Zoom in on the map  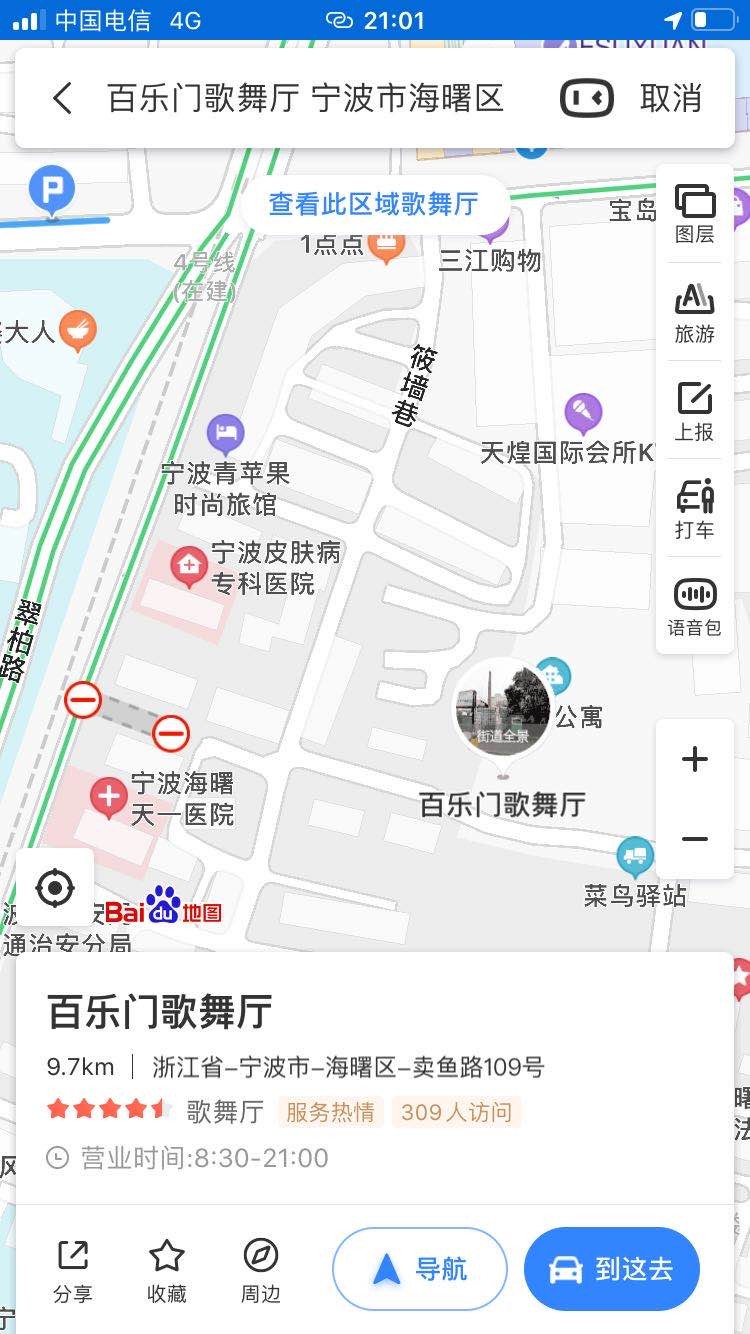click(x=695, y=760)
